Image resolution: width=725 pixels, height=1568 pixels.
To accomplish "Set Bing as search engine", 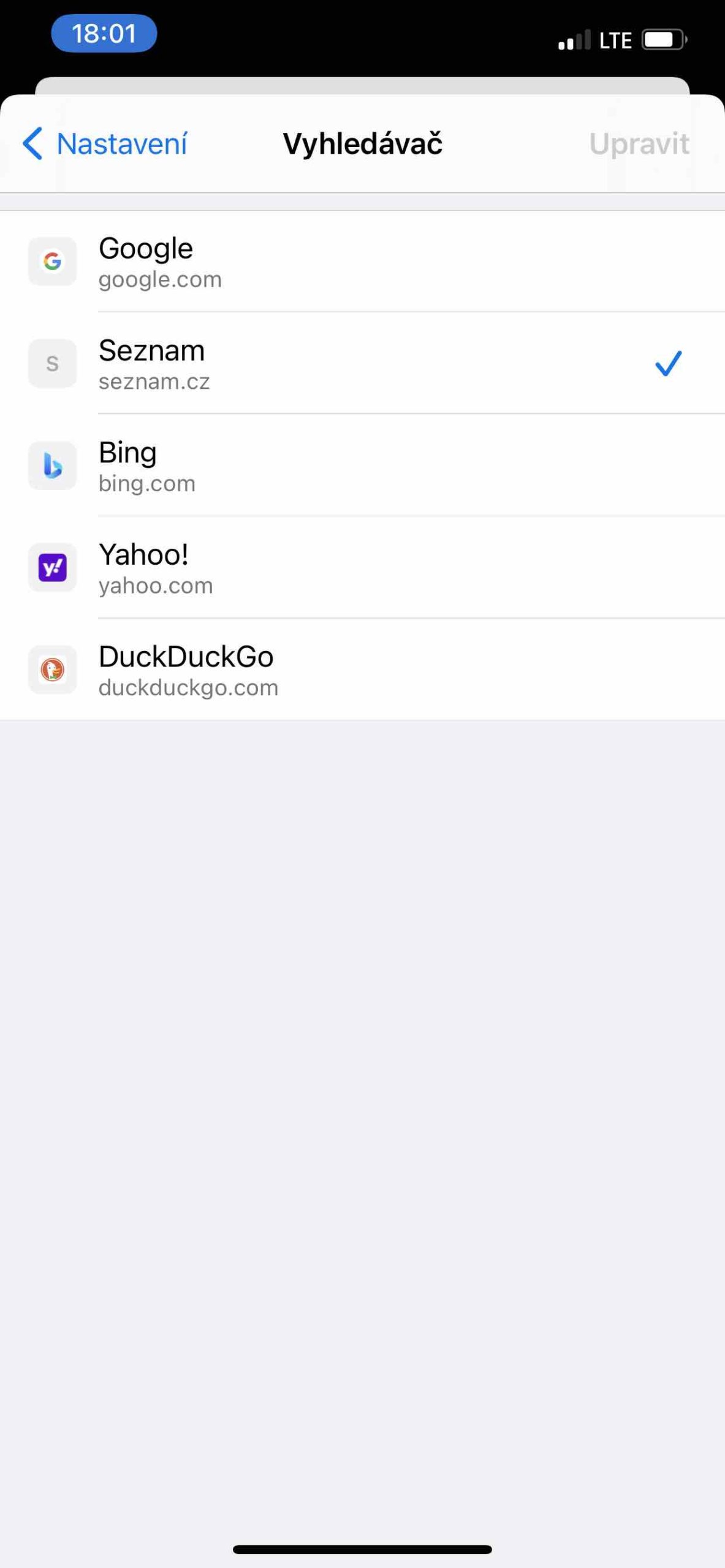I will click(x=362, y=466).
